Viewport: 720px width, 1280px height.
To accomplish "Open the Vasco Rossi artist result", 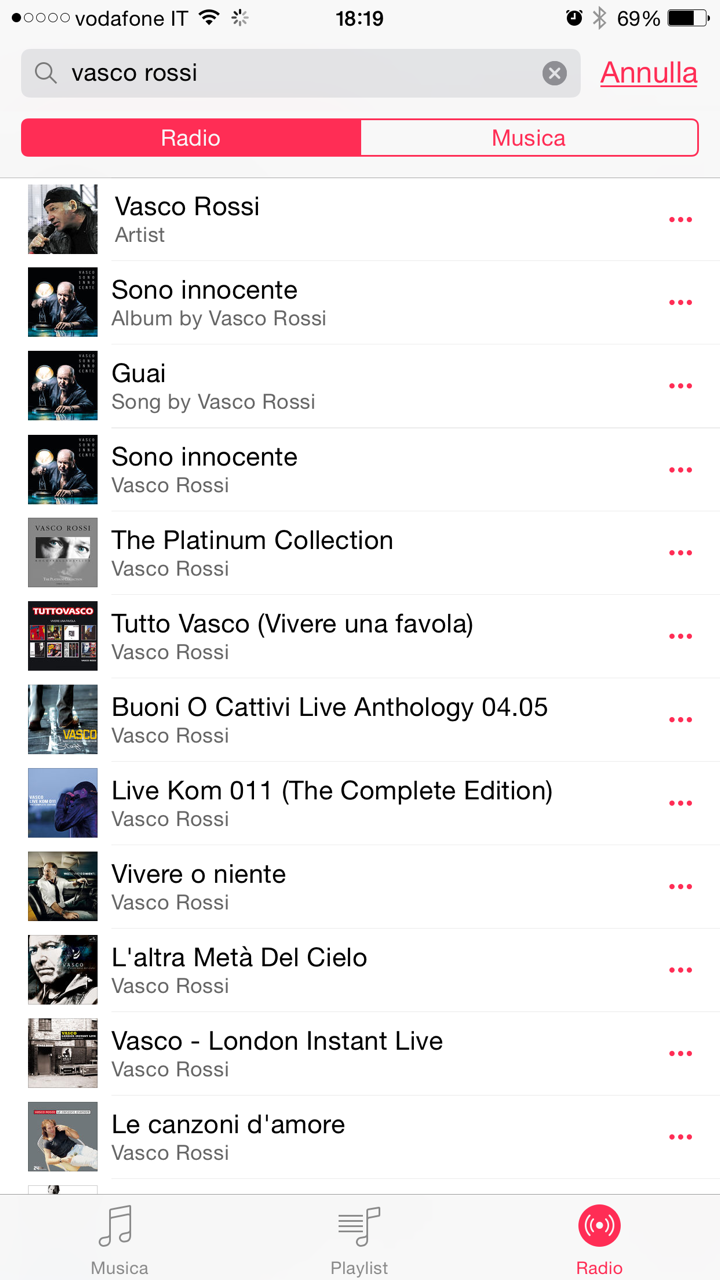I will coord(187,219).
